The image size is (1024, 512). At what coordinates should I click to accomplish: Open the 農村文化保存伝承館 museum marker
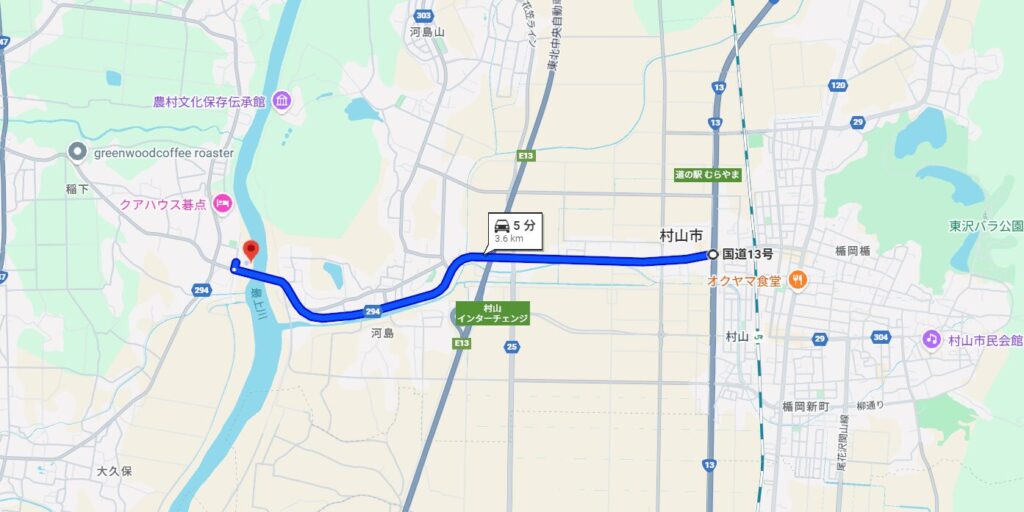[x=282, y=101]
